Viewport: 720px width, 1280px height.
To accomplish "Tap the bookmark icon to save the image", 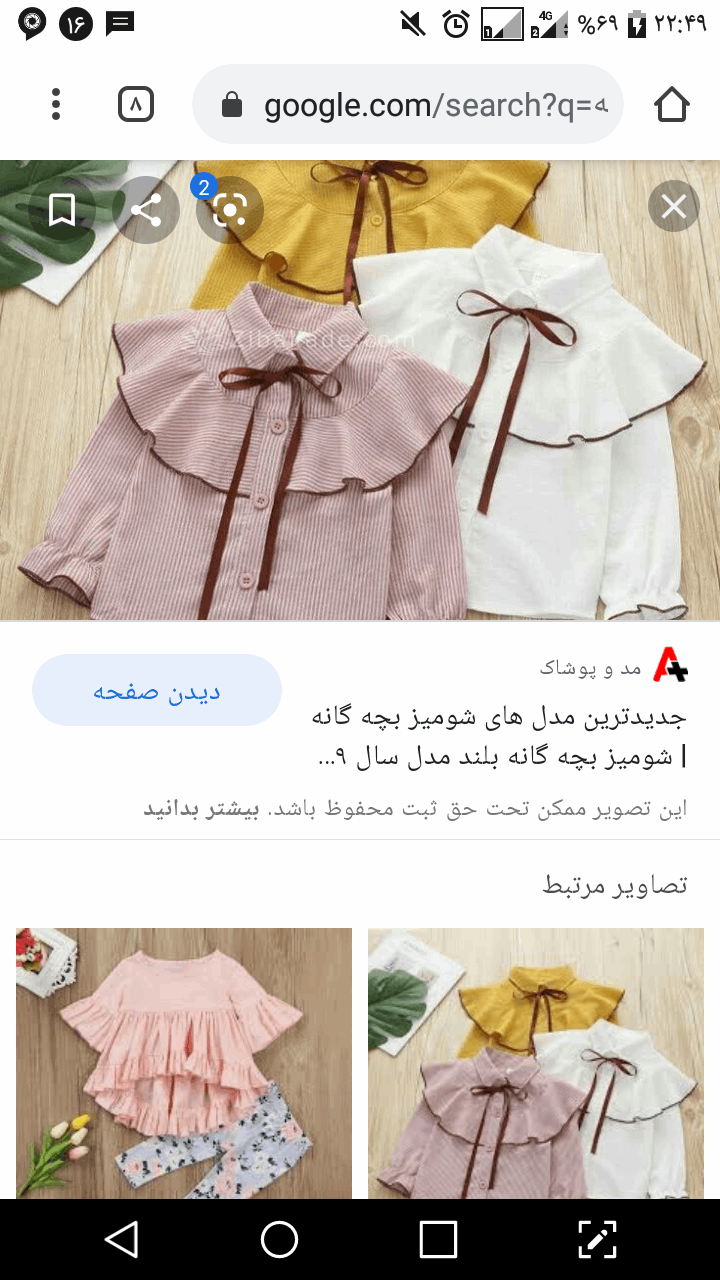I will 63,210.
